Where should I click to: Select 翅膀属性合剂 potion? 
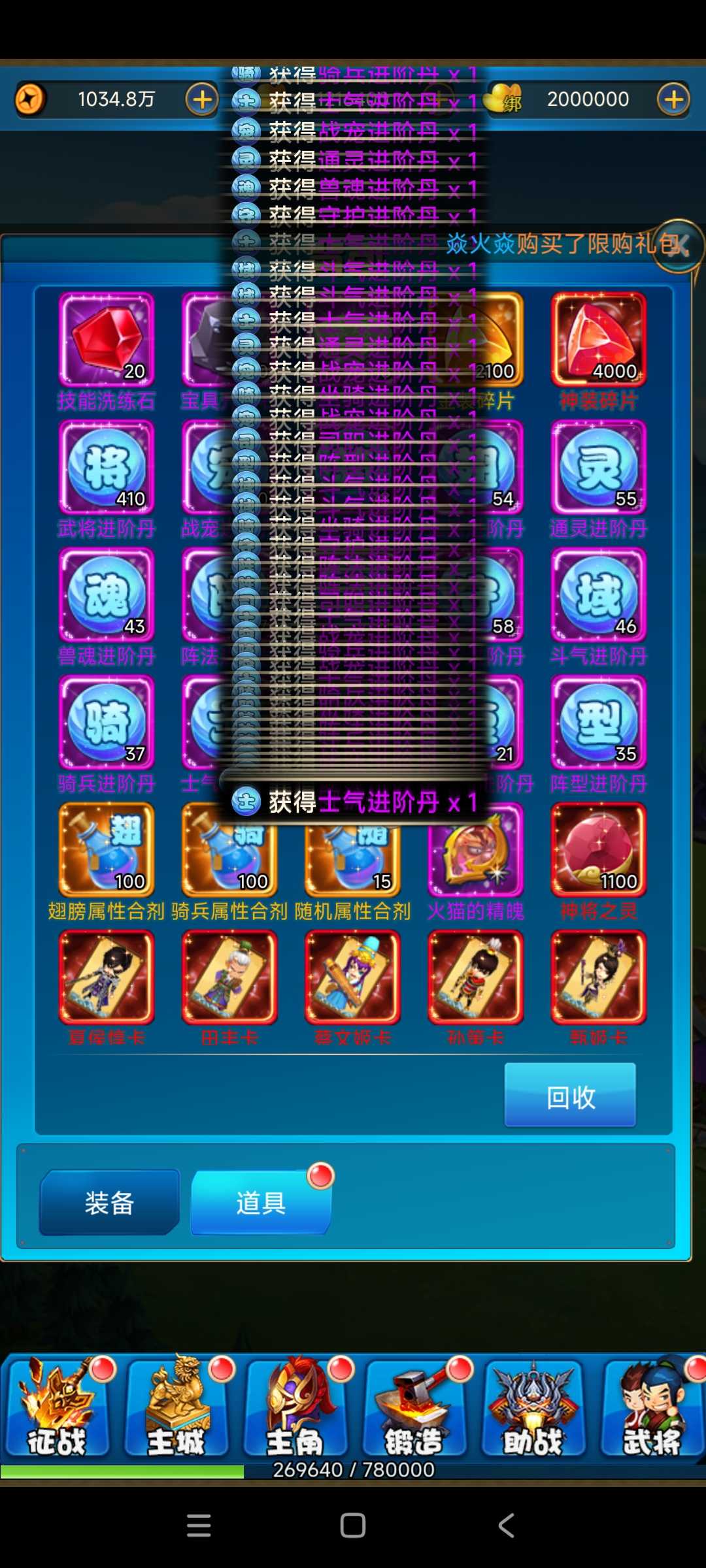(107, 849)
